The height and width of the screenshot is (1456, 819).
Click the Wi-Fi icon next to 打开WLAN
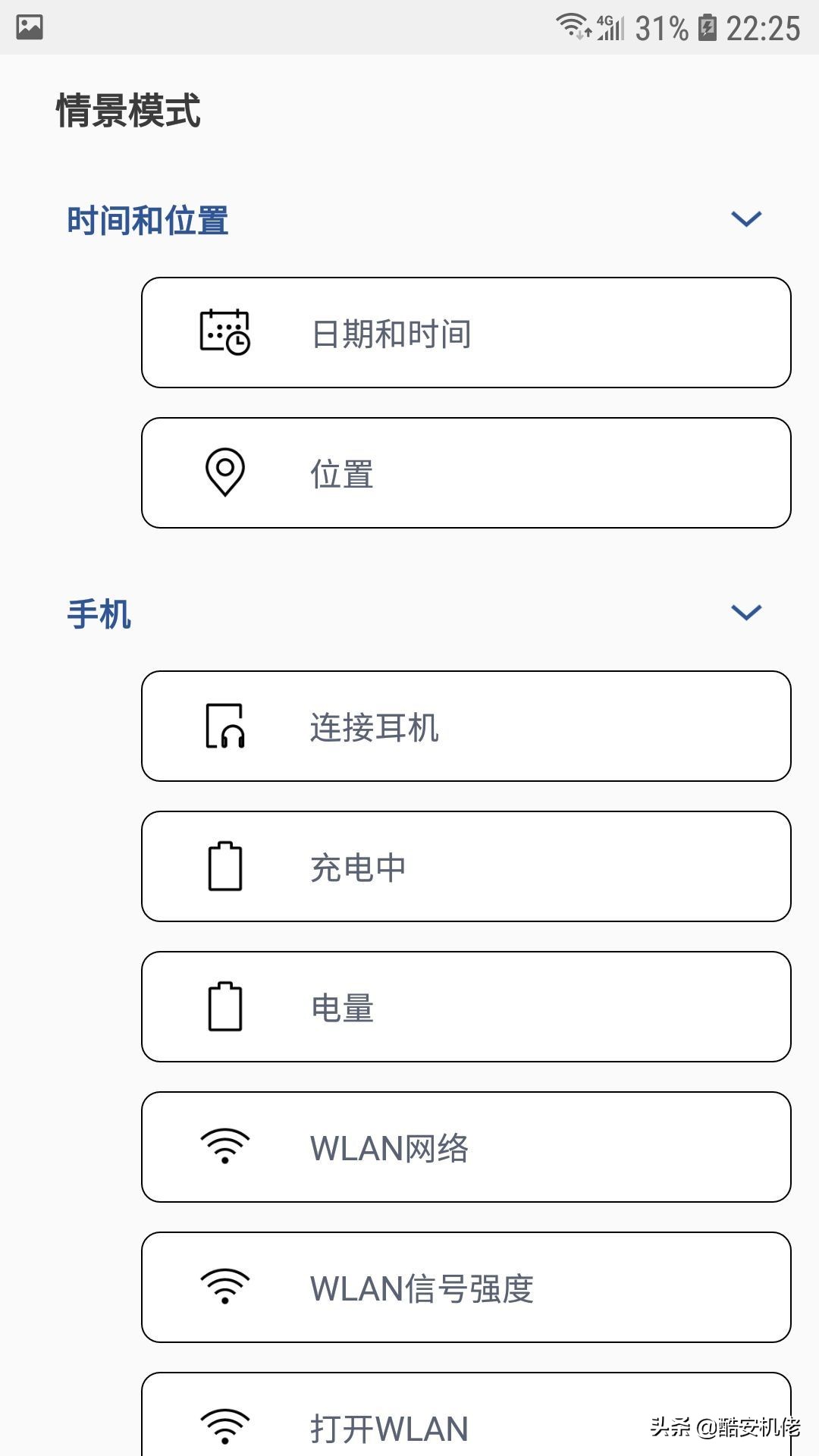click(223, 1426)
